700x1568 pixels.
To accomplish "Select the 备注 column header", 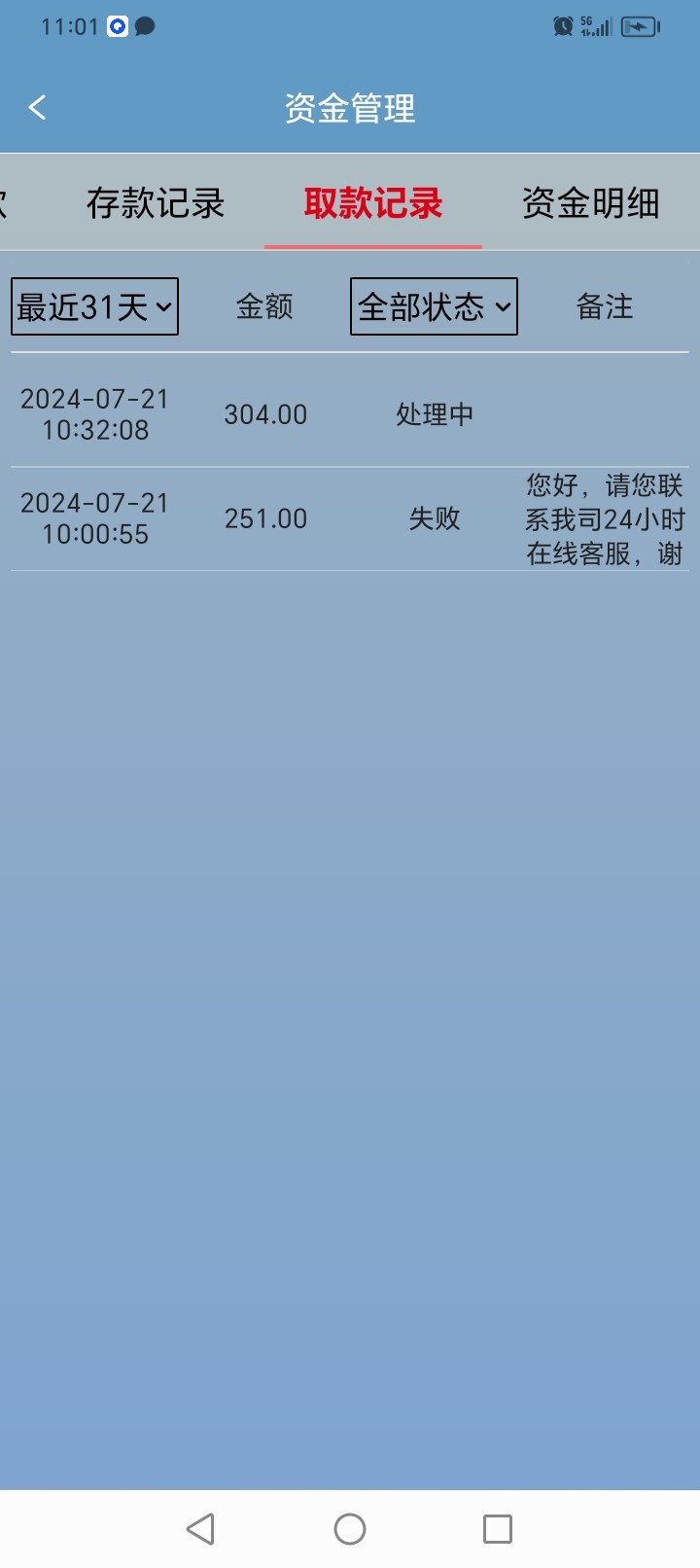I will click(604, 306).
